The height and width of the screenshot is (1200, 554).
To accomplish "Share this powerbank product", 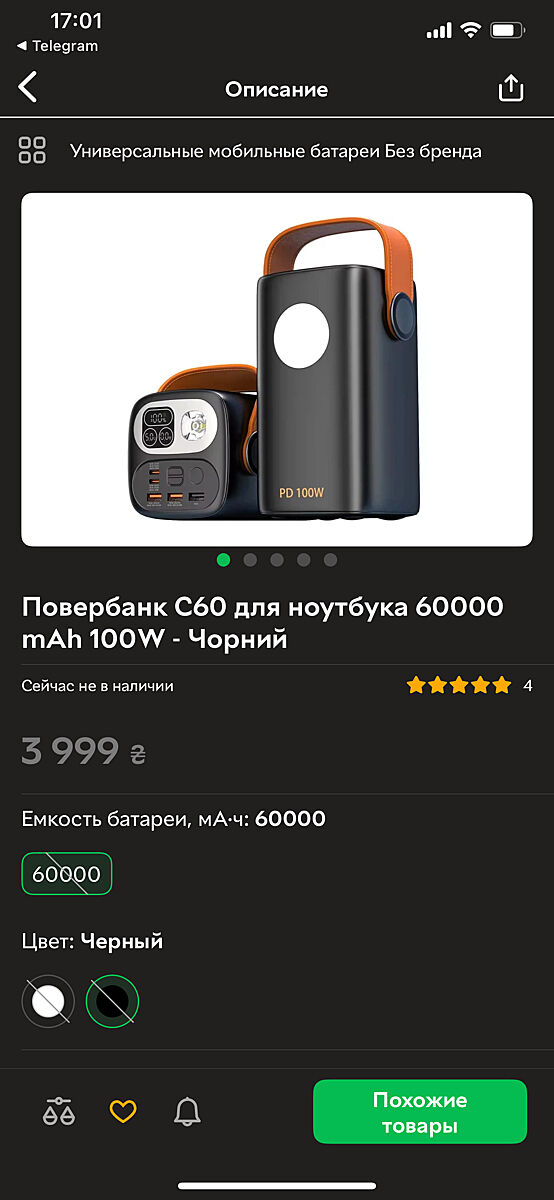I will 511,88.
